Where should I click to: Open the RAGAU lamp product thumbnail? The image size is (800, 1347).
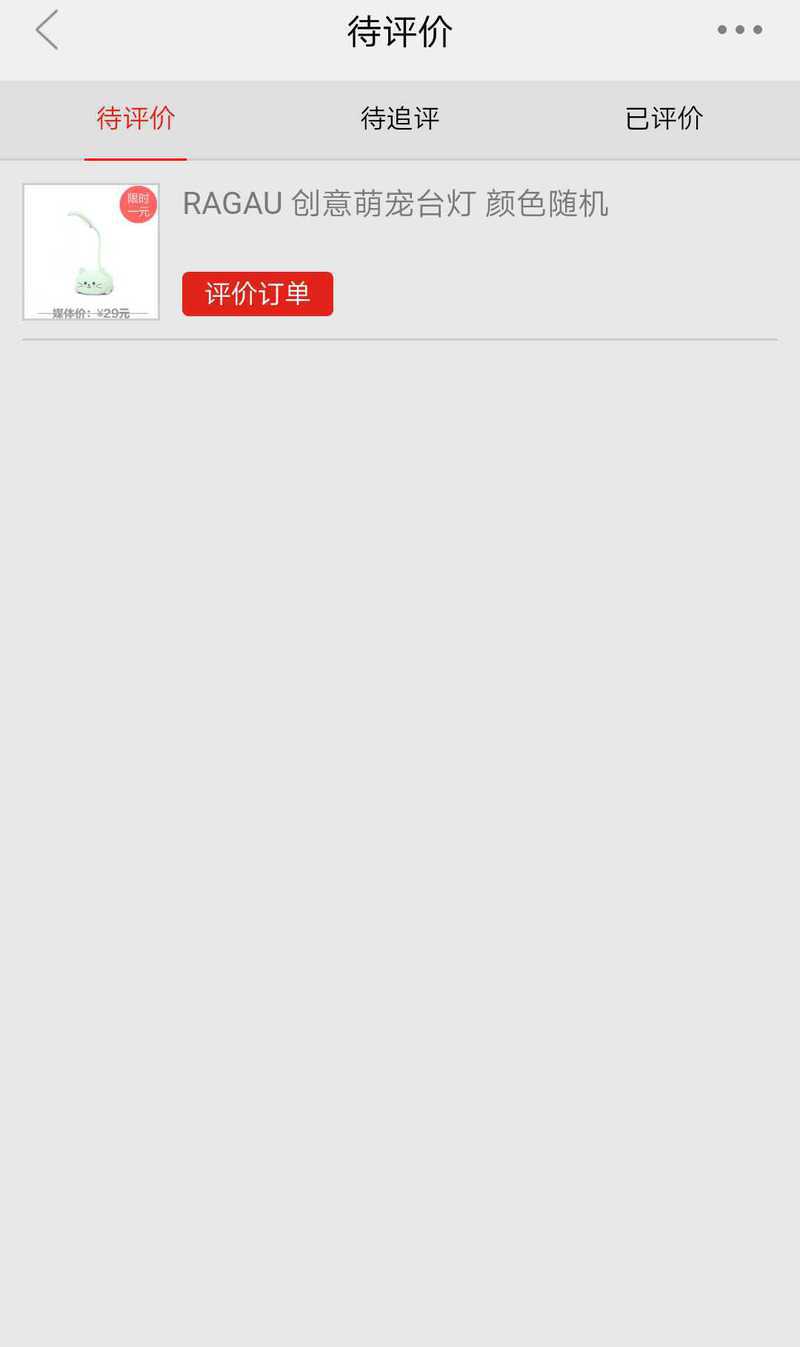91,252
